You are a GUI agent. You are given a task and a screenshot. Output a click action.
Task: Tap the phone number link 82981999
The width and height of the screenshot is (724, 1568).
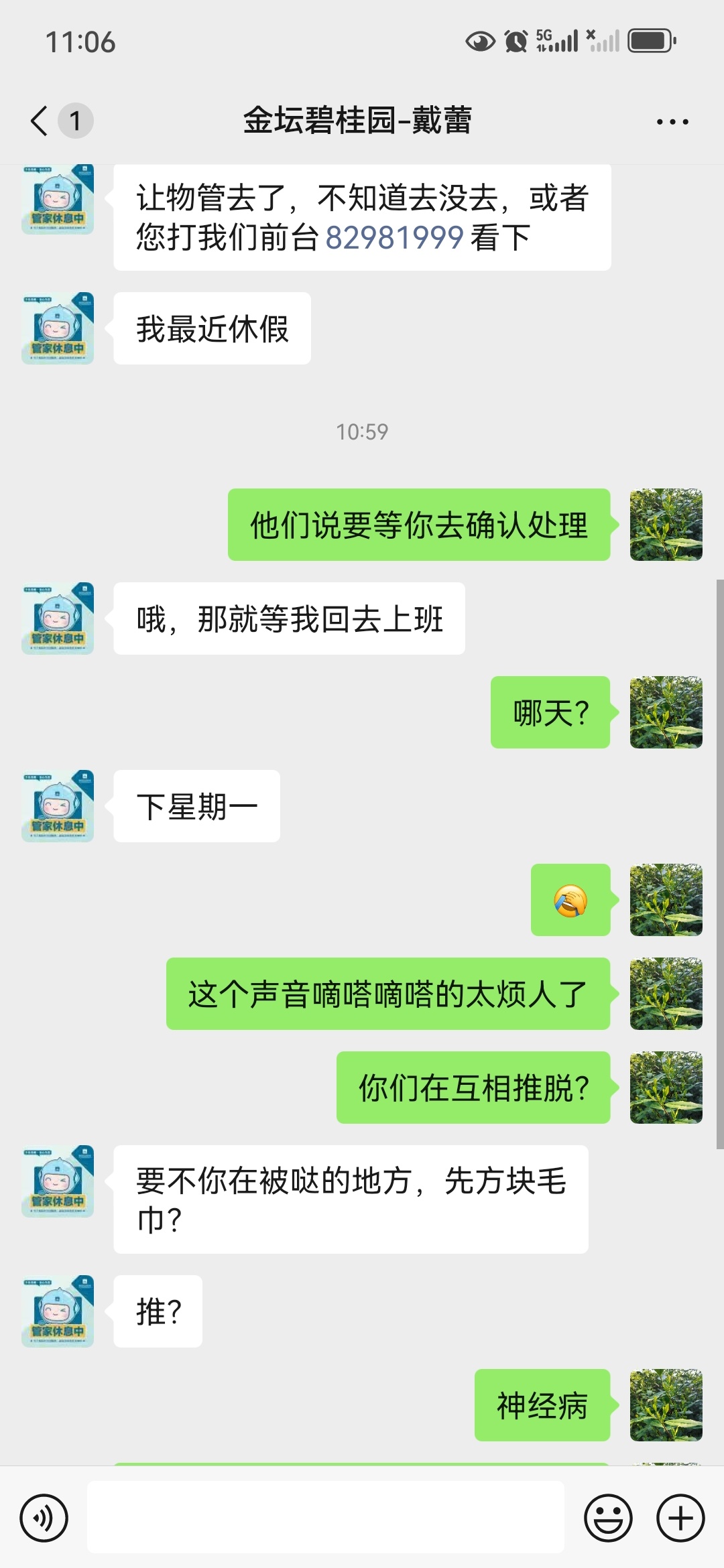click(x=394, y=238)
